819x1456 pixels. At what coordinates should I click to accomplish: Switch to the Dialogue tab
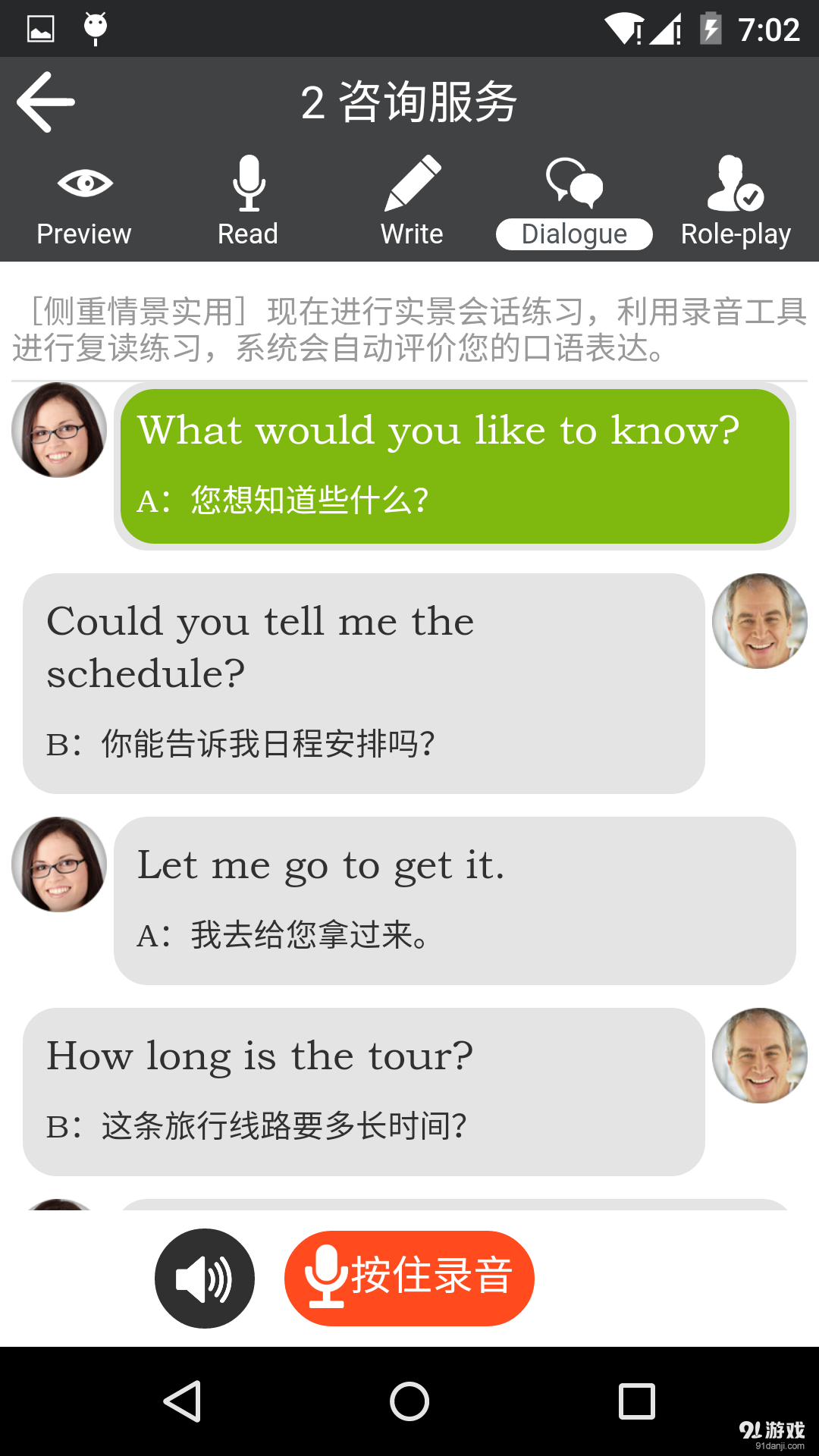tap(574, 233)
